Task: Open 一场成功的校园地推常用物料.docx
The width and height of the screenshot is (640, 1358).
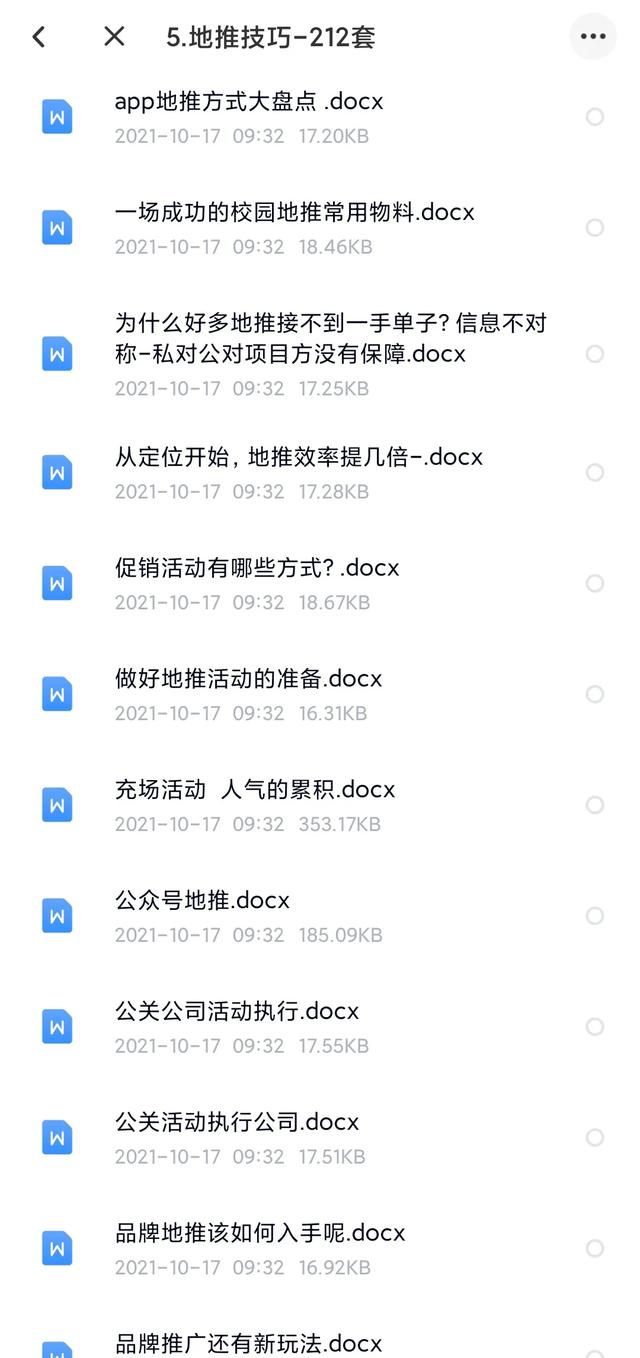Action: [294, 213]
